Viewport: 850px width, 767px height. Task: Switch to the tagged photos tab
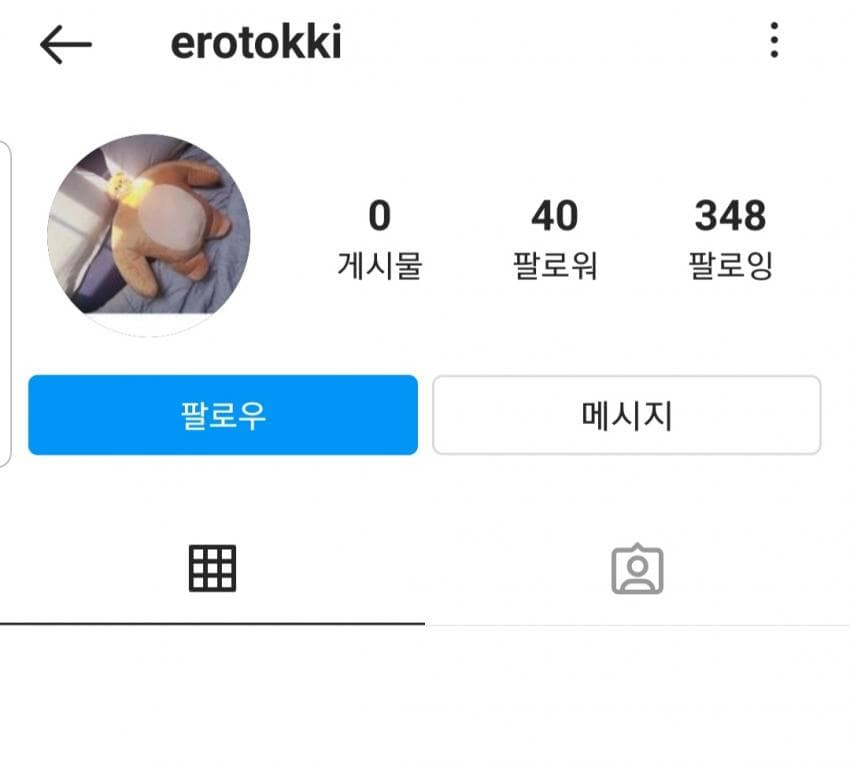pyautogui.click(x=637, y=570)
